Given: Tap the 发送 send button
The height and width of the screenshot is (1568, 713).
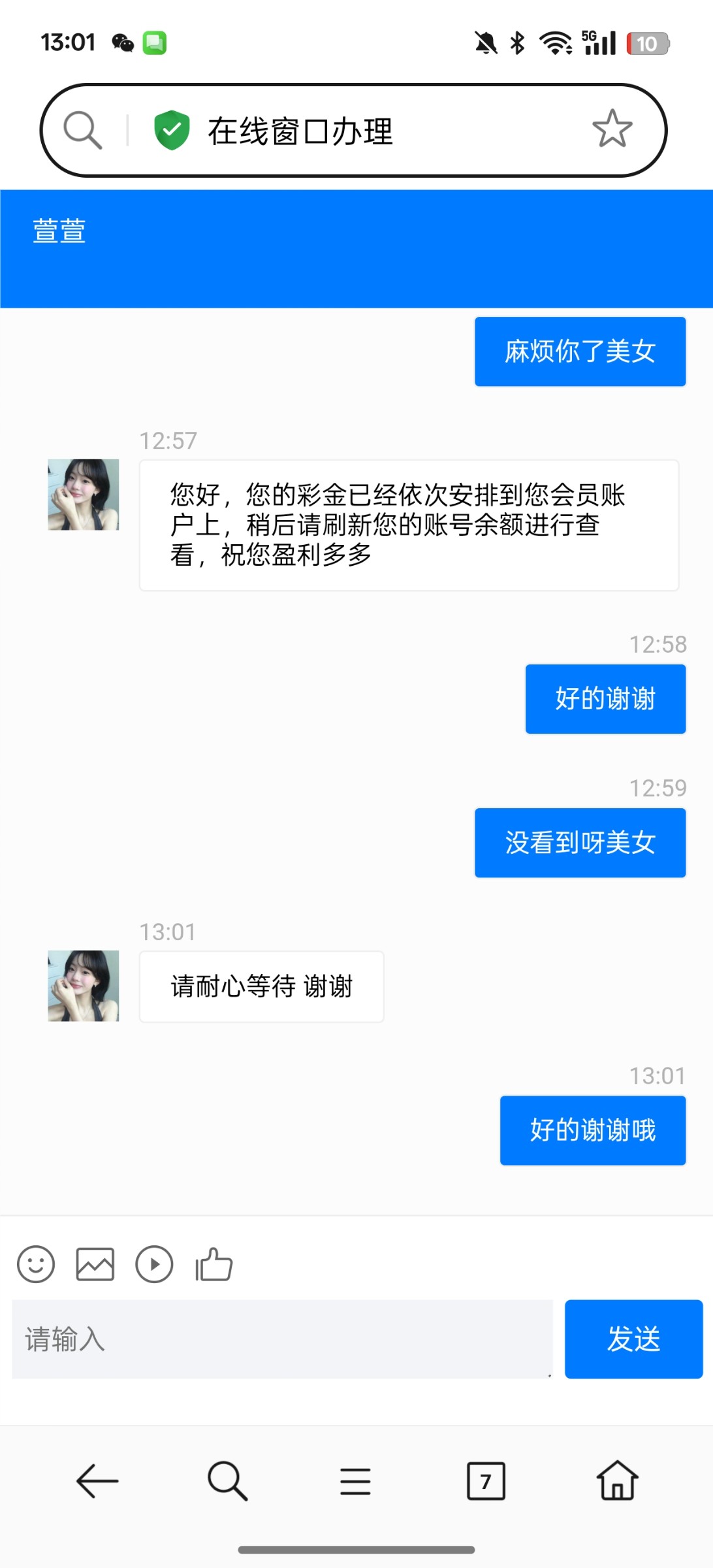Looking at the screenshot, I should (633, 1339).
